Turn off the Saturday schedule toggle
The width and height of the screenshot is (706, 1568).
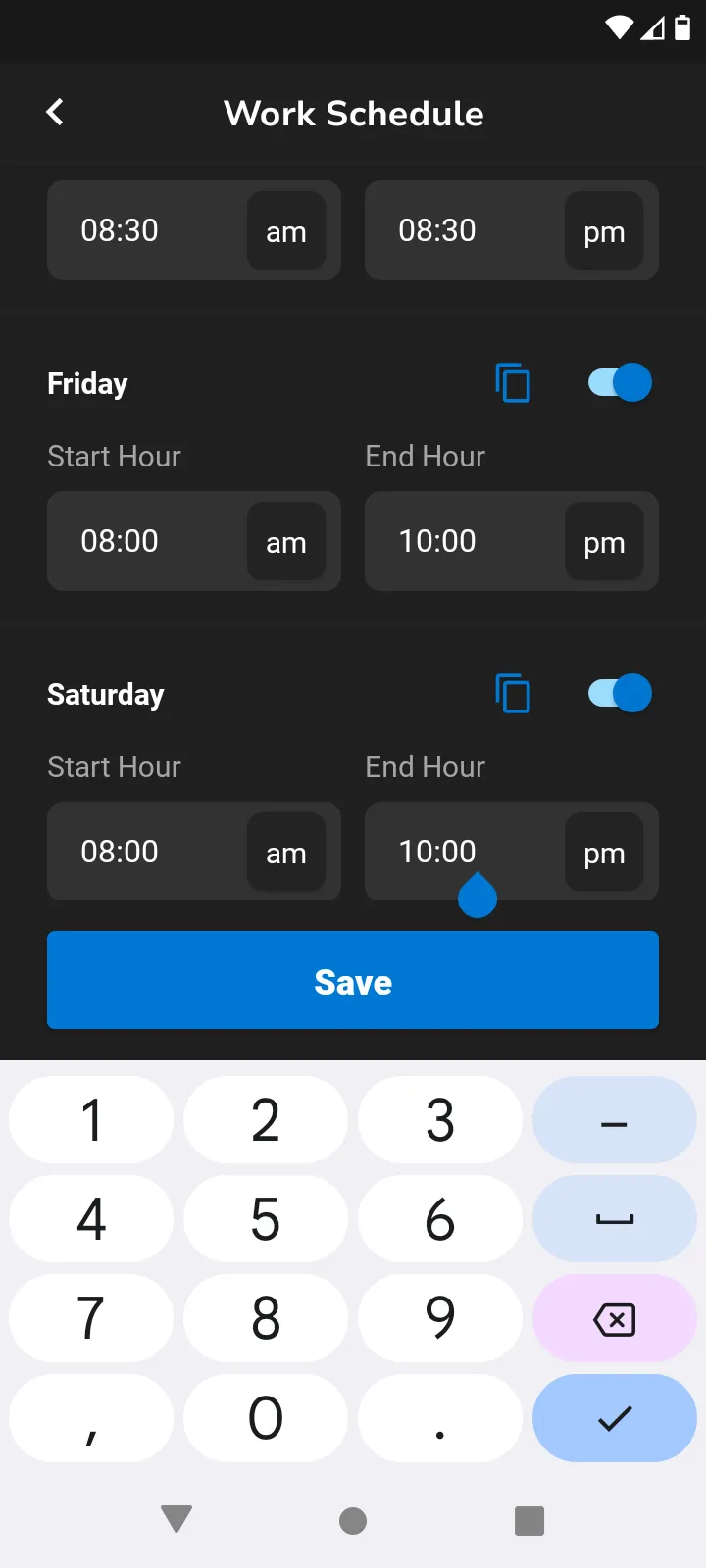(x=620, y=693)
